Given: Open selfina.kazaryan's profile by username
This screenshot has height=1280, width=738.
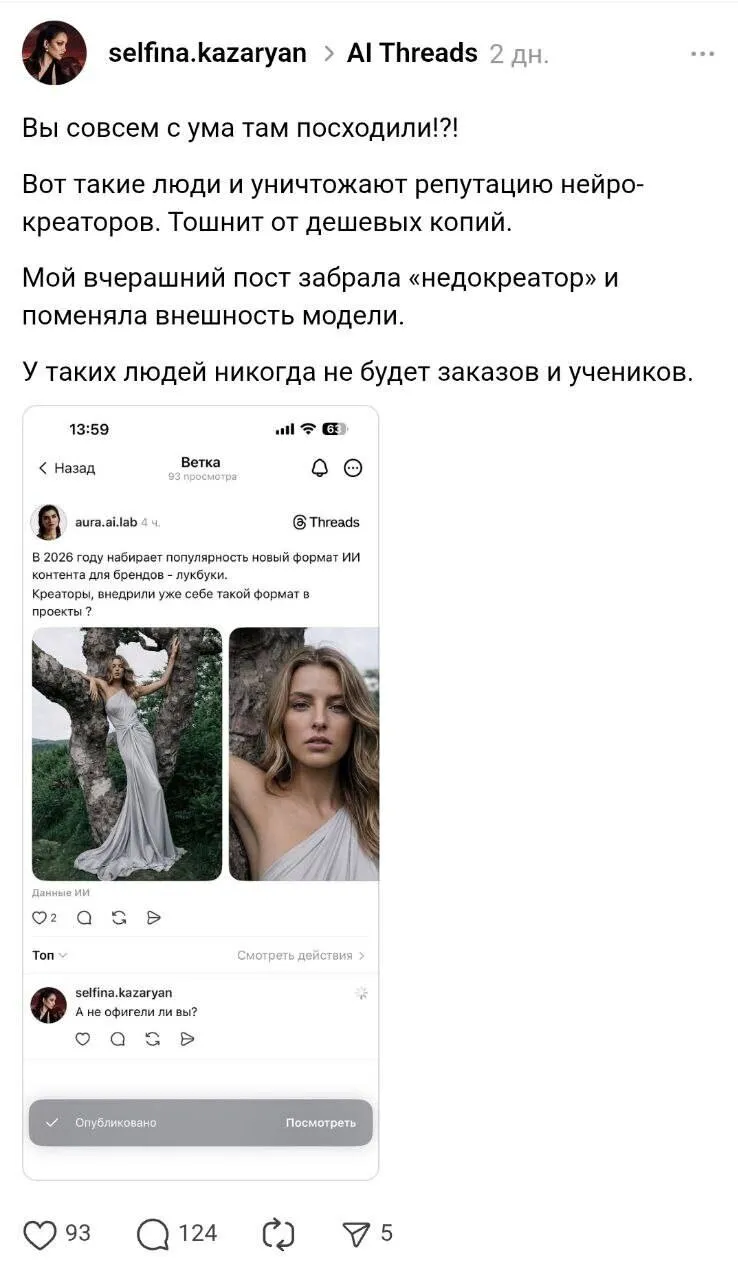Looking at the screenshot, I should [207, 53].
